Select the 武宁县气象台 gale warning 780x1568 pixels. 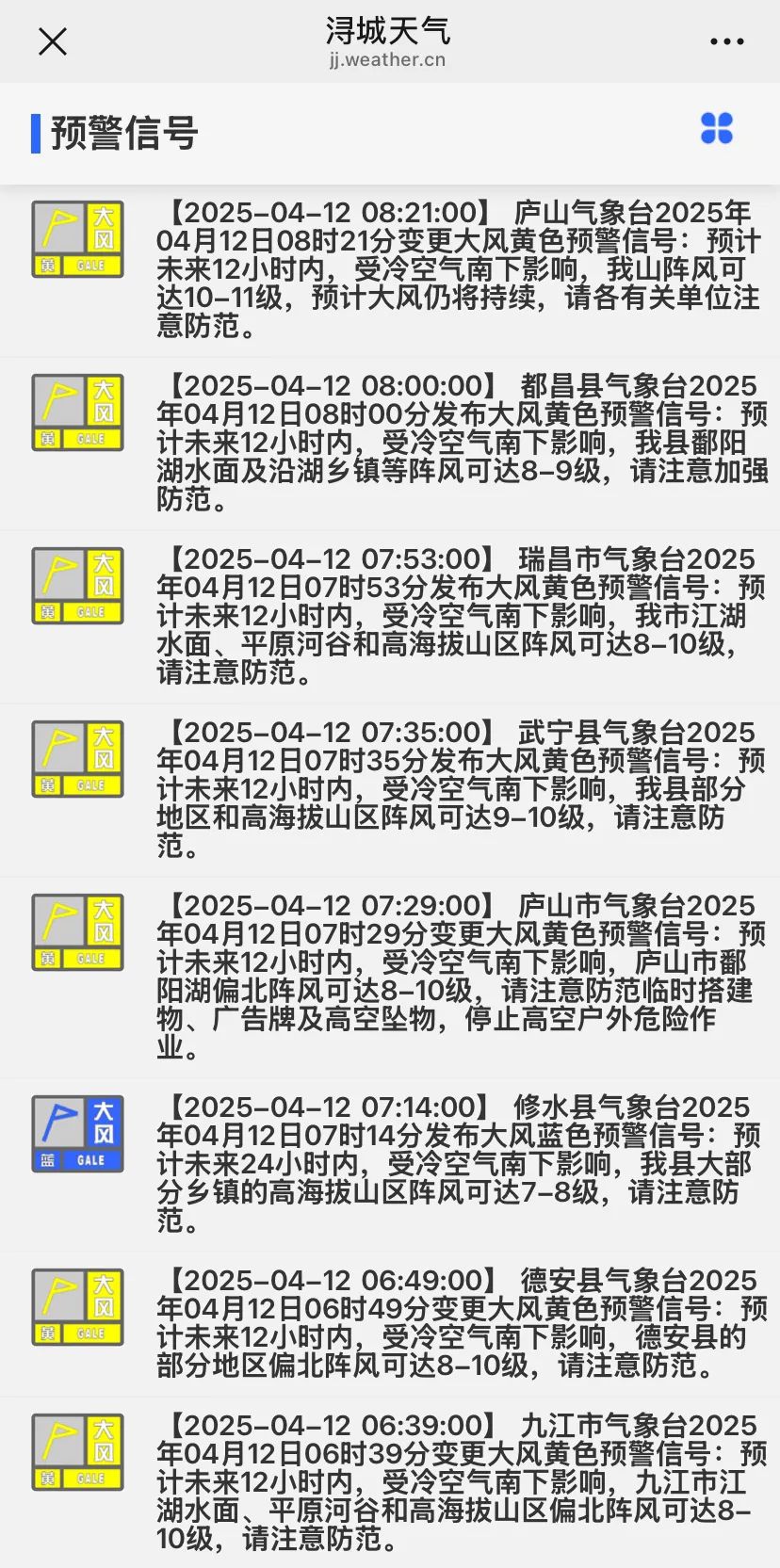[x=390, y=790]
